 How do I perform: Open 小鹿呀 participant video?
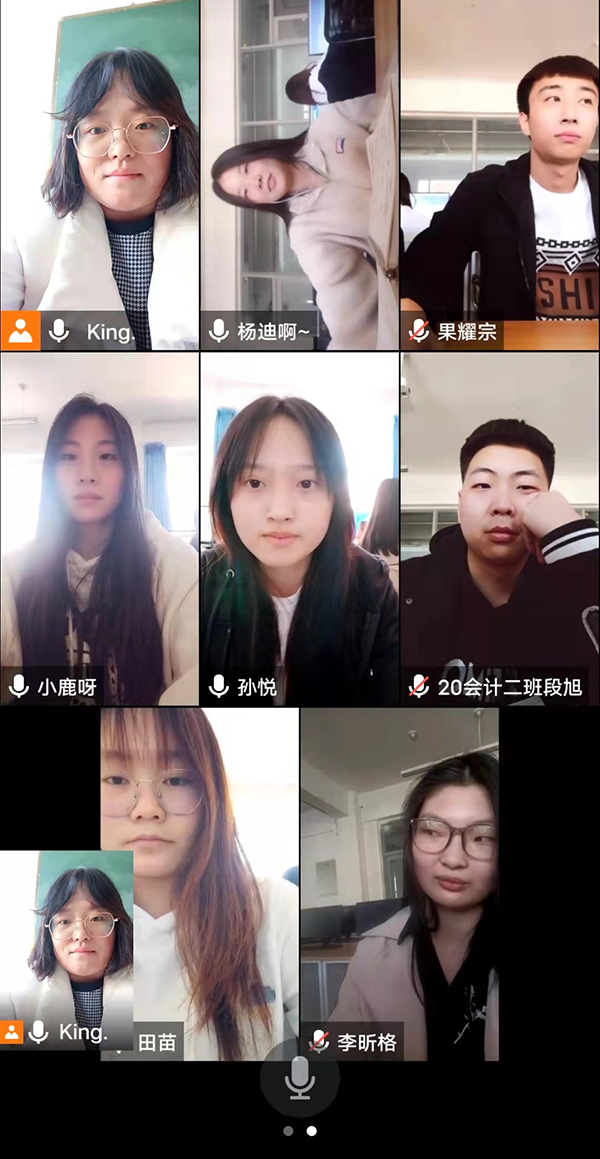[99, 528]
